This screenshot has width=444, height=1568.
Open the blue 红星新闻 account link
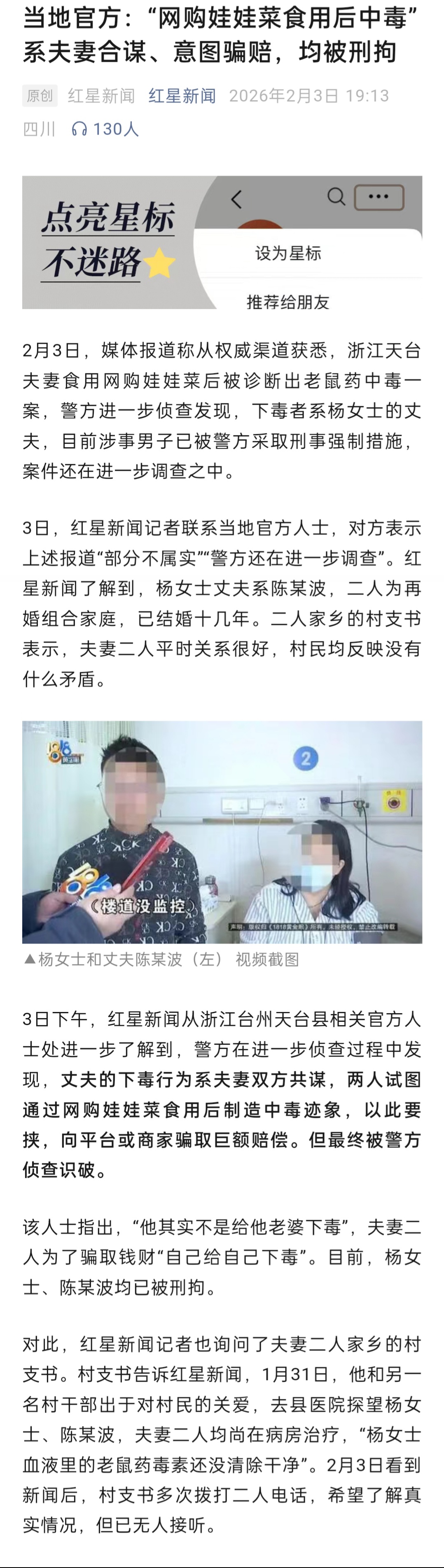(182, 96)
